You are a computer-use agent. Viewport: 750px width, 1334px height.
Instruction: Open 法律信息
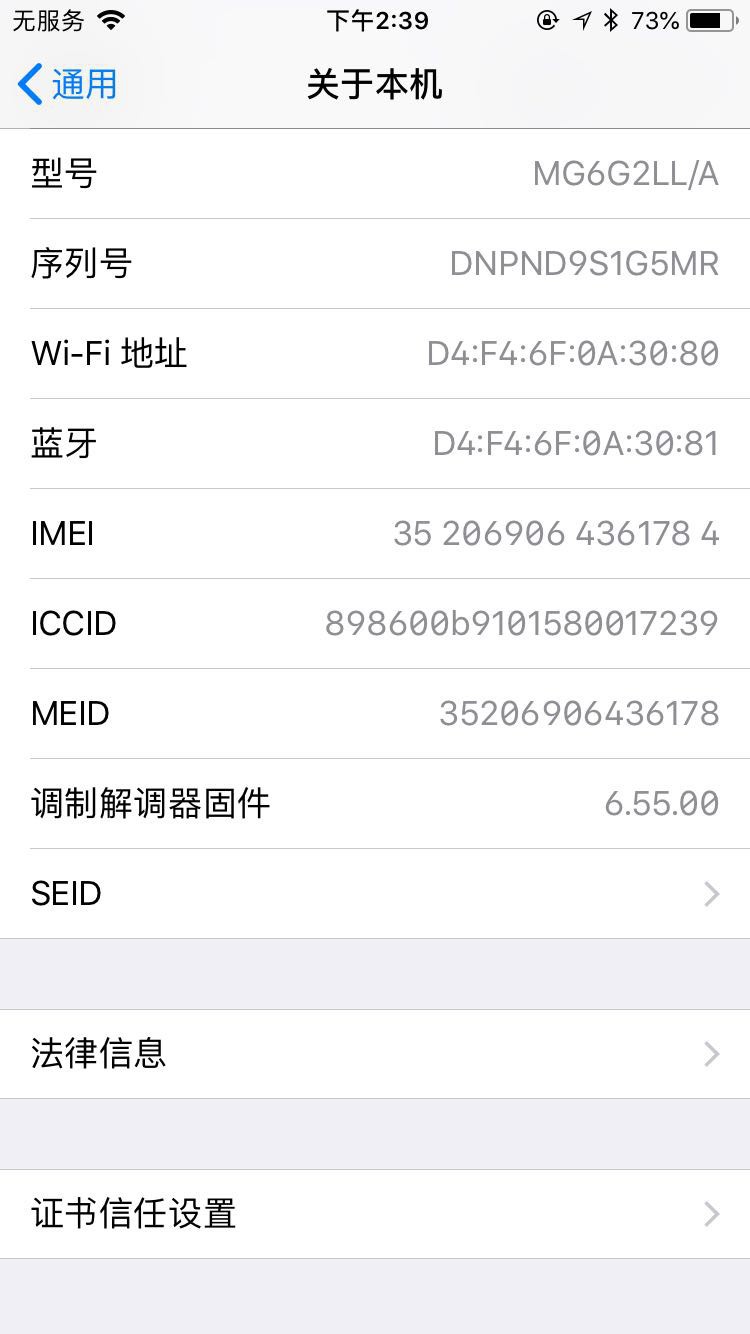[375, 1054]
